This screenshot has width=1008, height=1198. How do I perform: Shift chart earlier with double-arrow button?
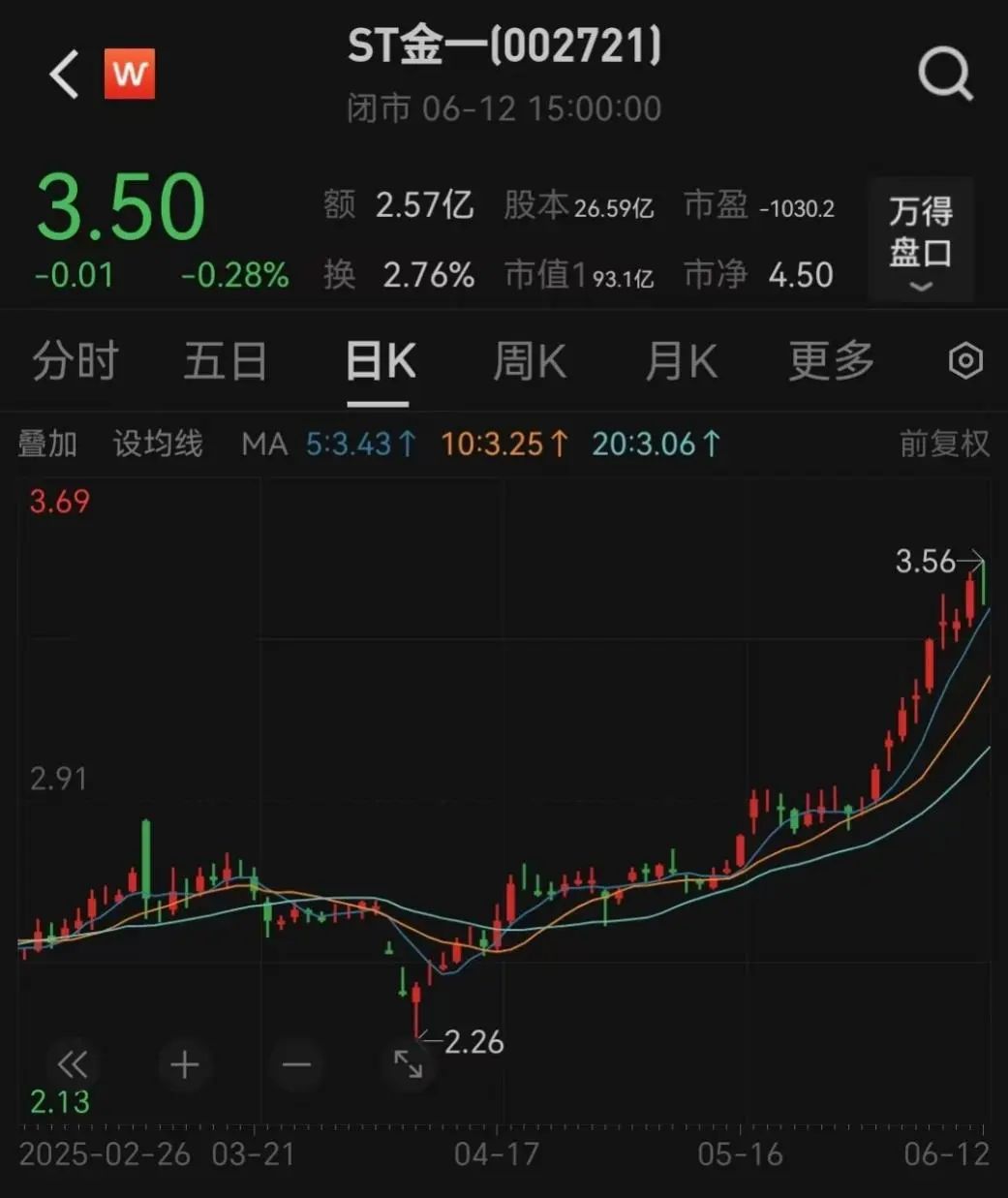click(x=73, y=1064)
